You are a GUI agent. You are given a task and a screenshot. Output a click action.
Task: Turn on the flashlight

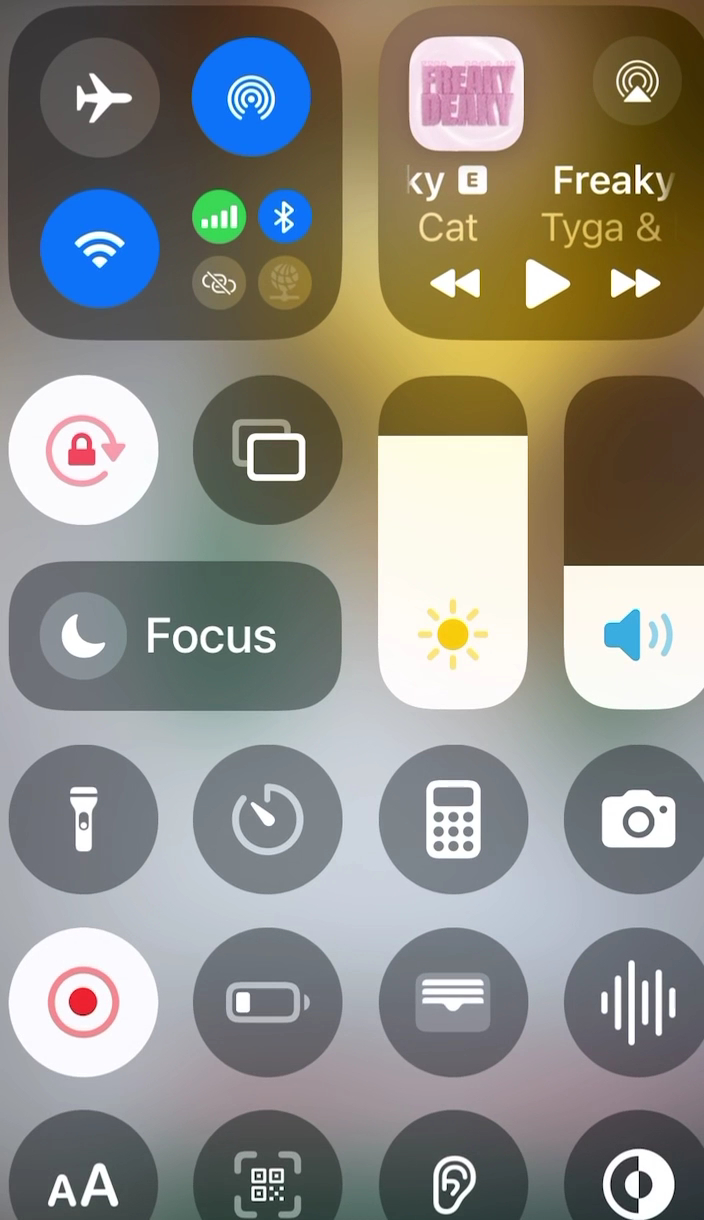coord(83,819)
